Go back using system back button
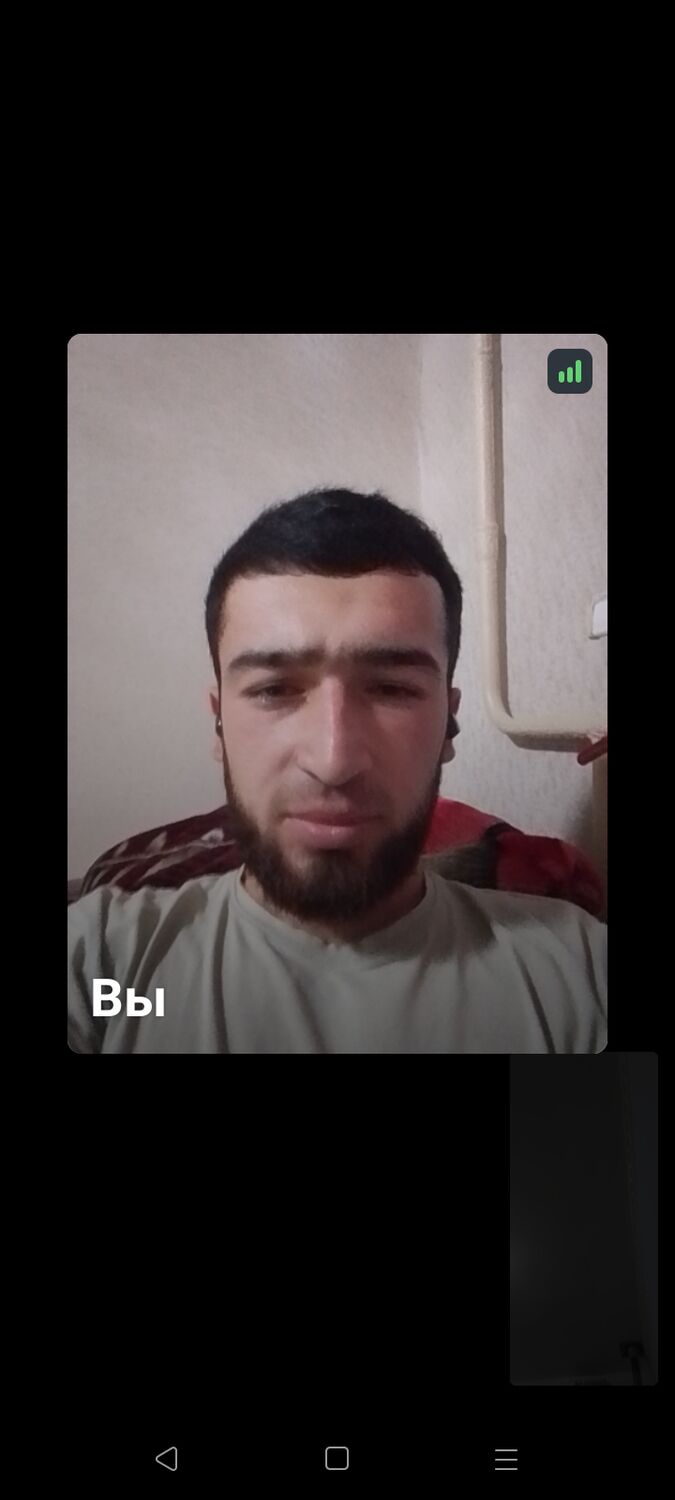This screenshot has width=675, height=1500. coord(167,1458)
